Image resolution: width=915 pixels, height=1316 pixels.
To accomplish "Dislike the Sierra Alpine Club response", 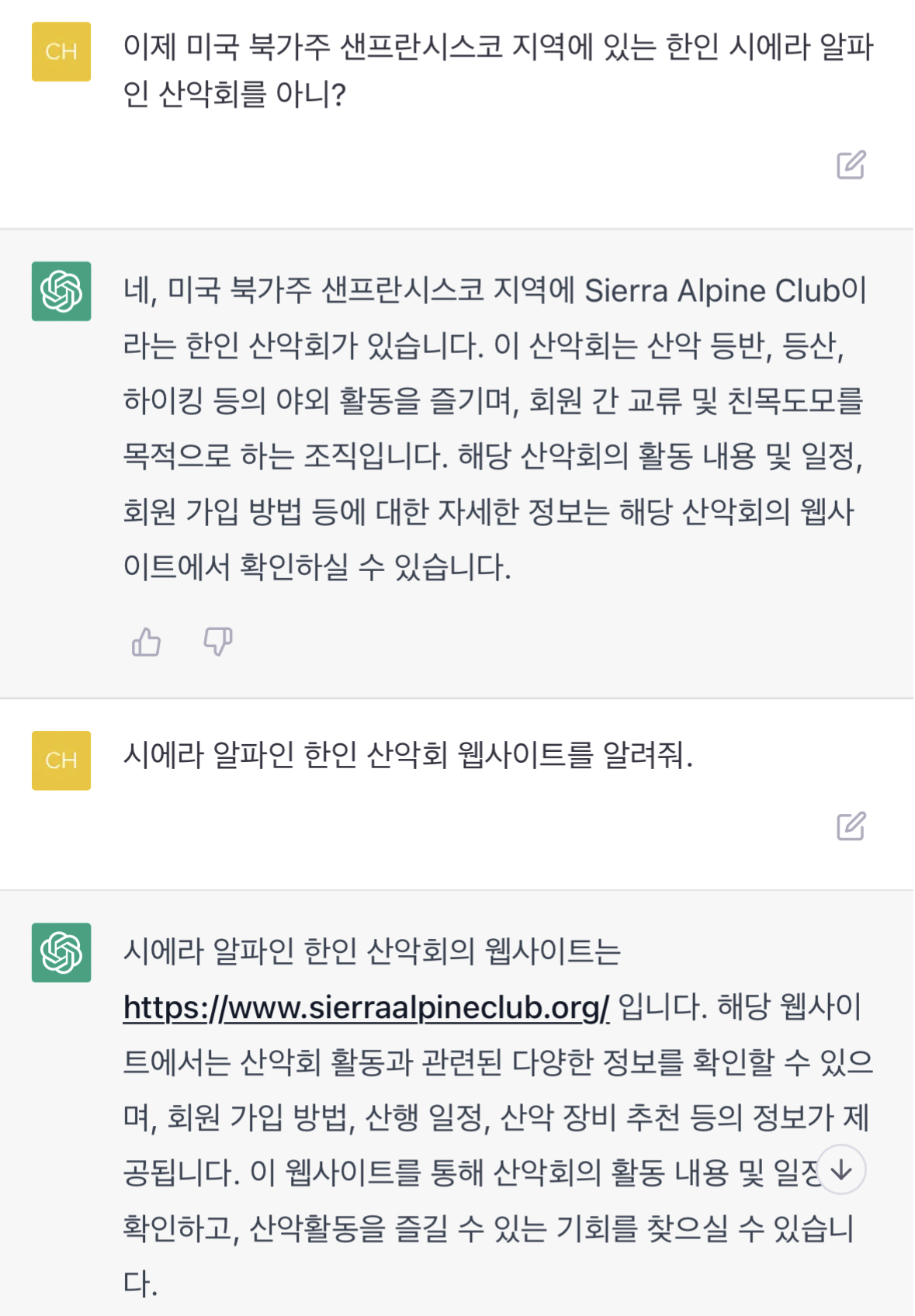I will coord(217,642).
